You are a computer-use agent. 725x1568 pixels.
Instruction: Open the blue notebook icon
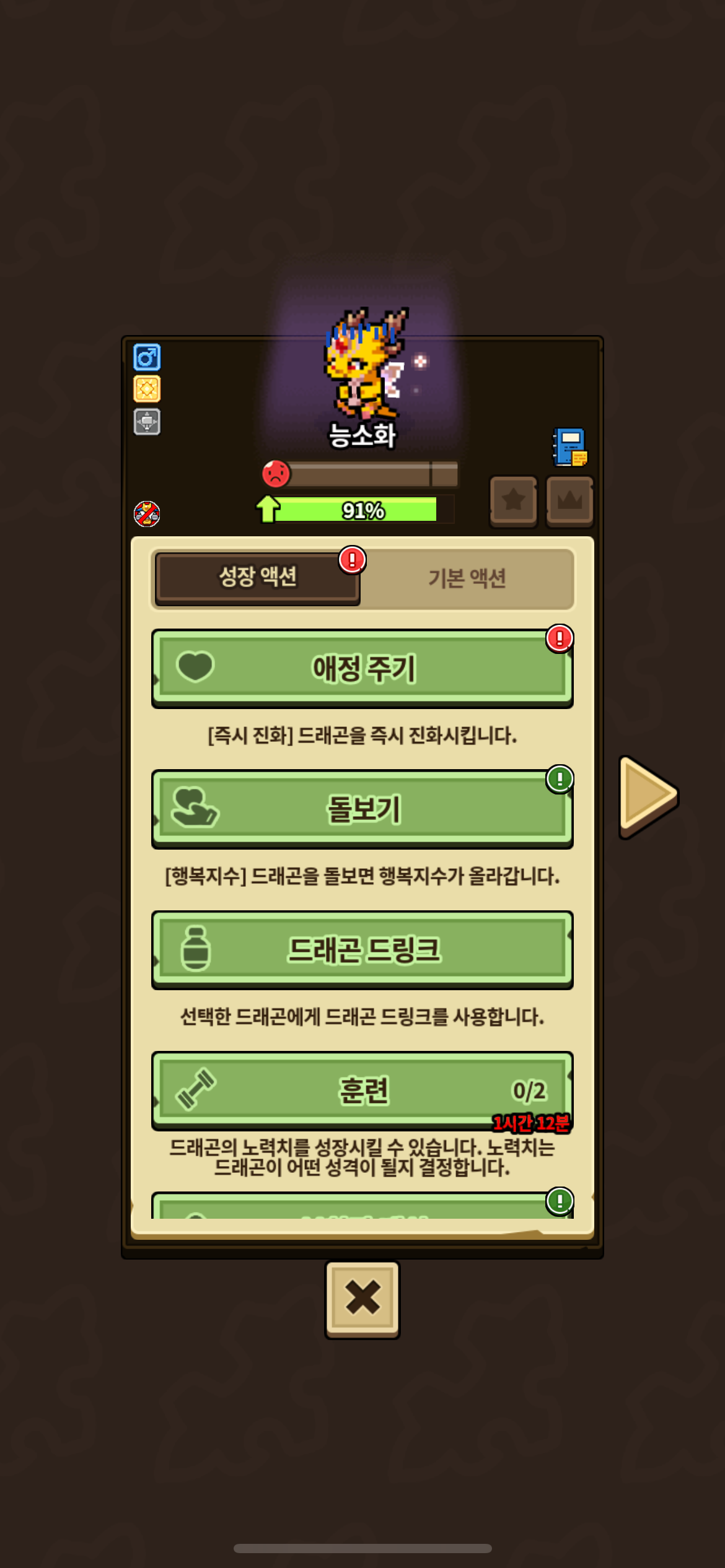[x=569, y=447]
